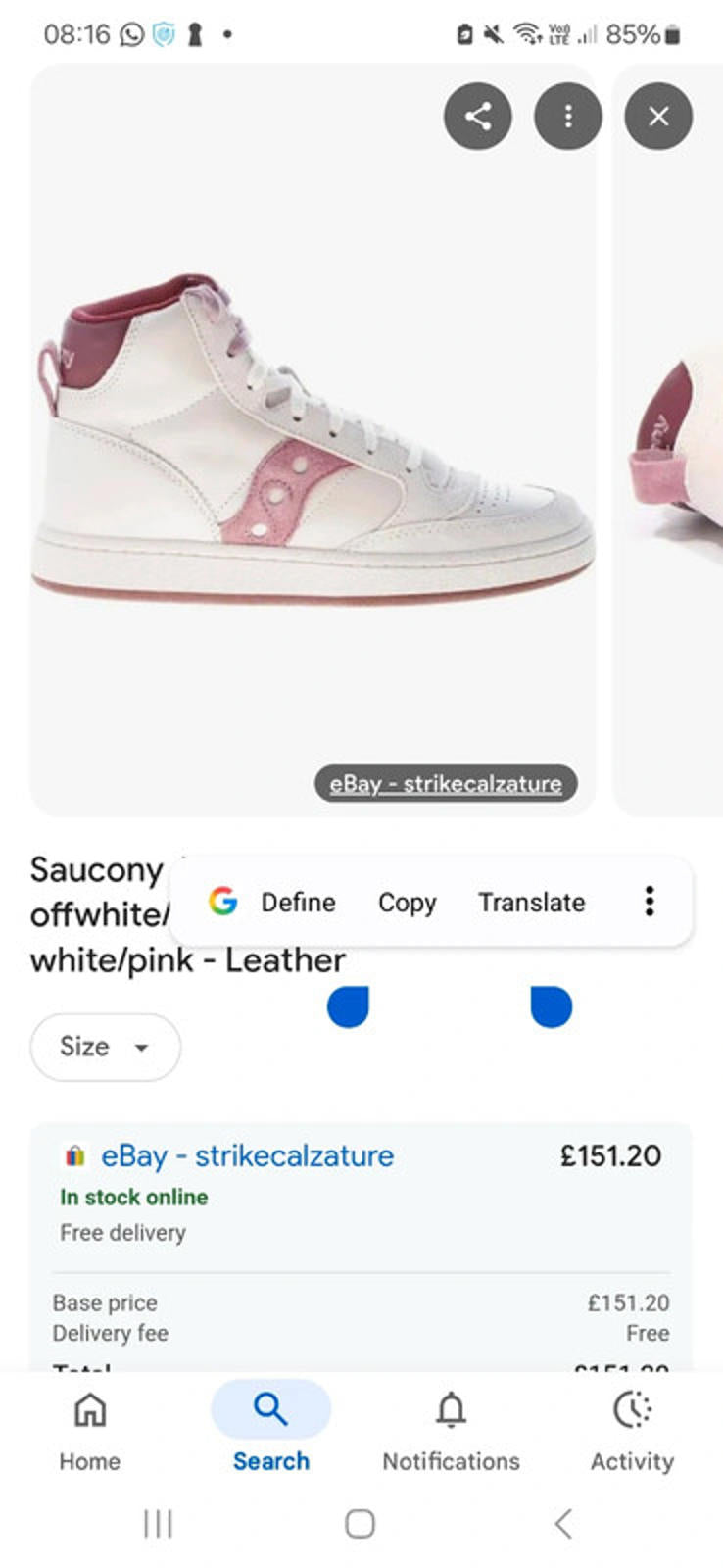The image size is (723, 1568).
Task: Translate the selected text
Action: click(531, 902)
